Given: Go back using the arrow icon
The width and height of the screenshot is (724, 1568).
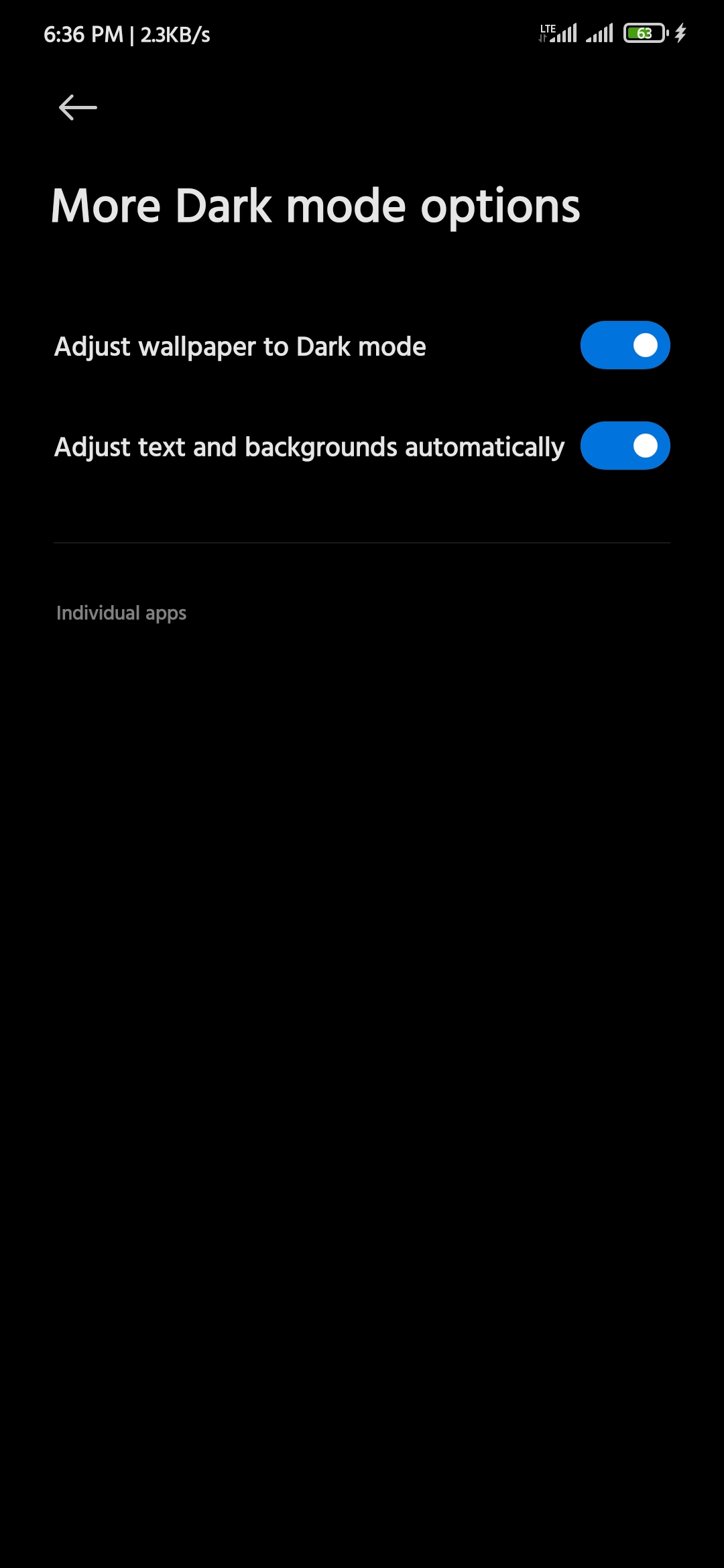Looking at the screenshot, I should pos(78,107).
